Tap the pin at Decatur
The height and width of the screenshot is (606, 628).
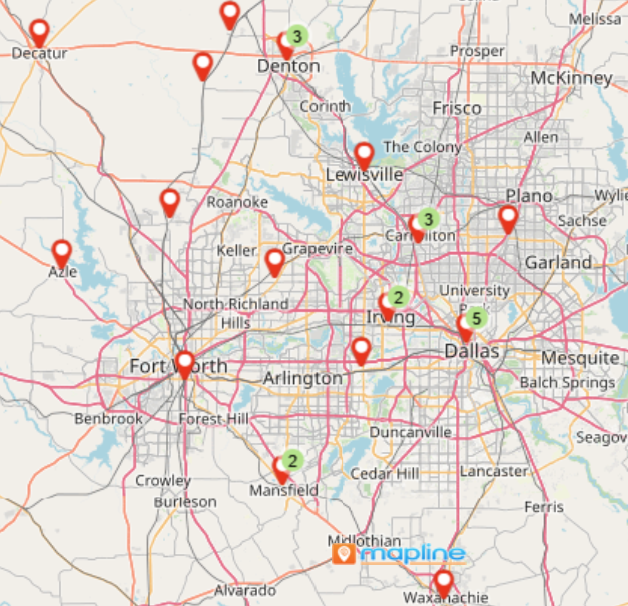tap(39, 31)
